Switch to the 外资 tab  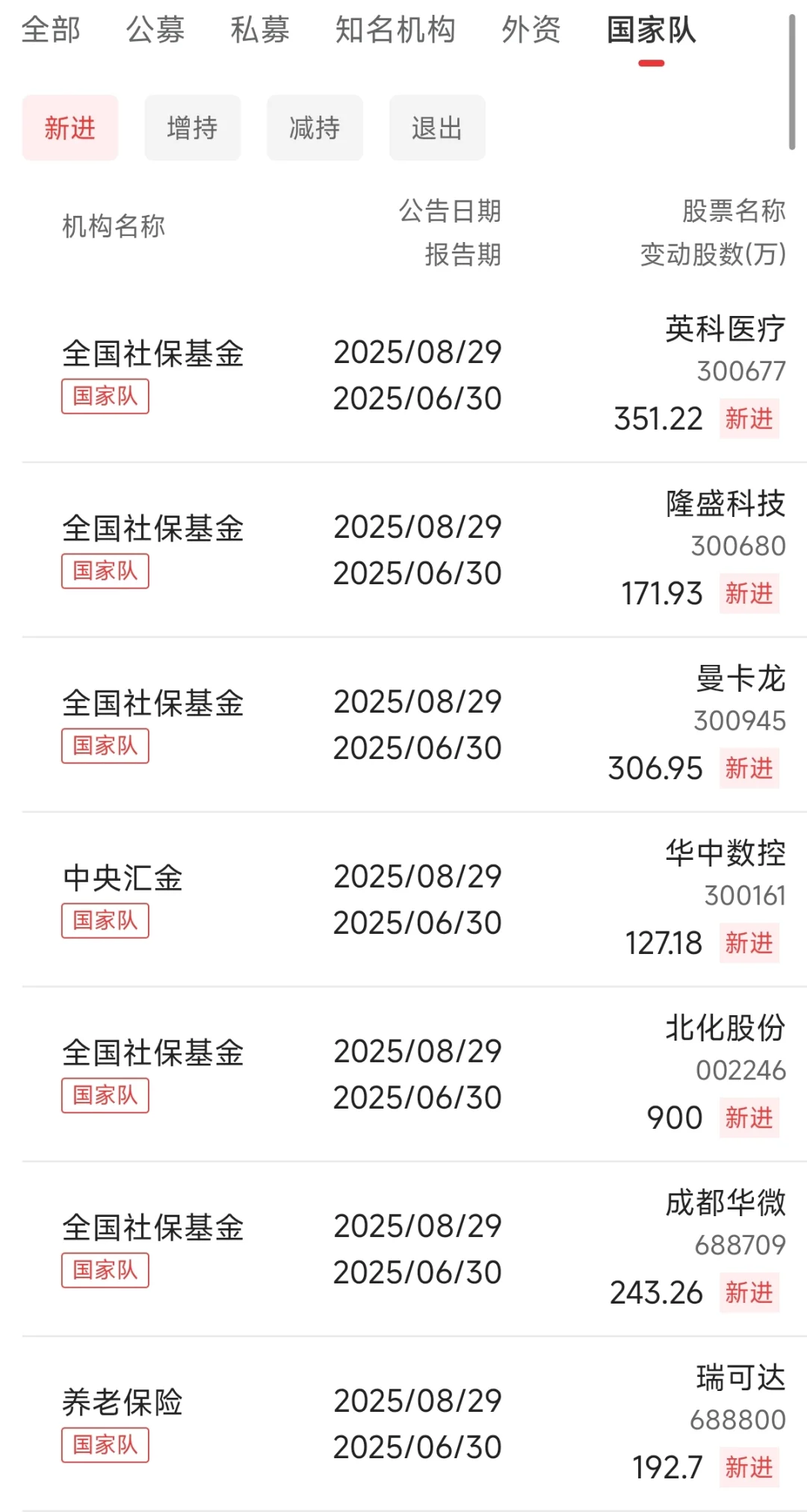click(x=531, y=31)
